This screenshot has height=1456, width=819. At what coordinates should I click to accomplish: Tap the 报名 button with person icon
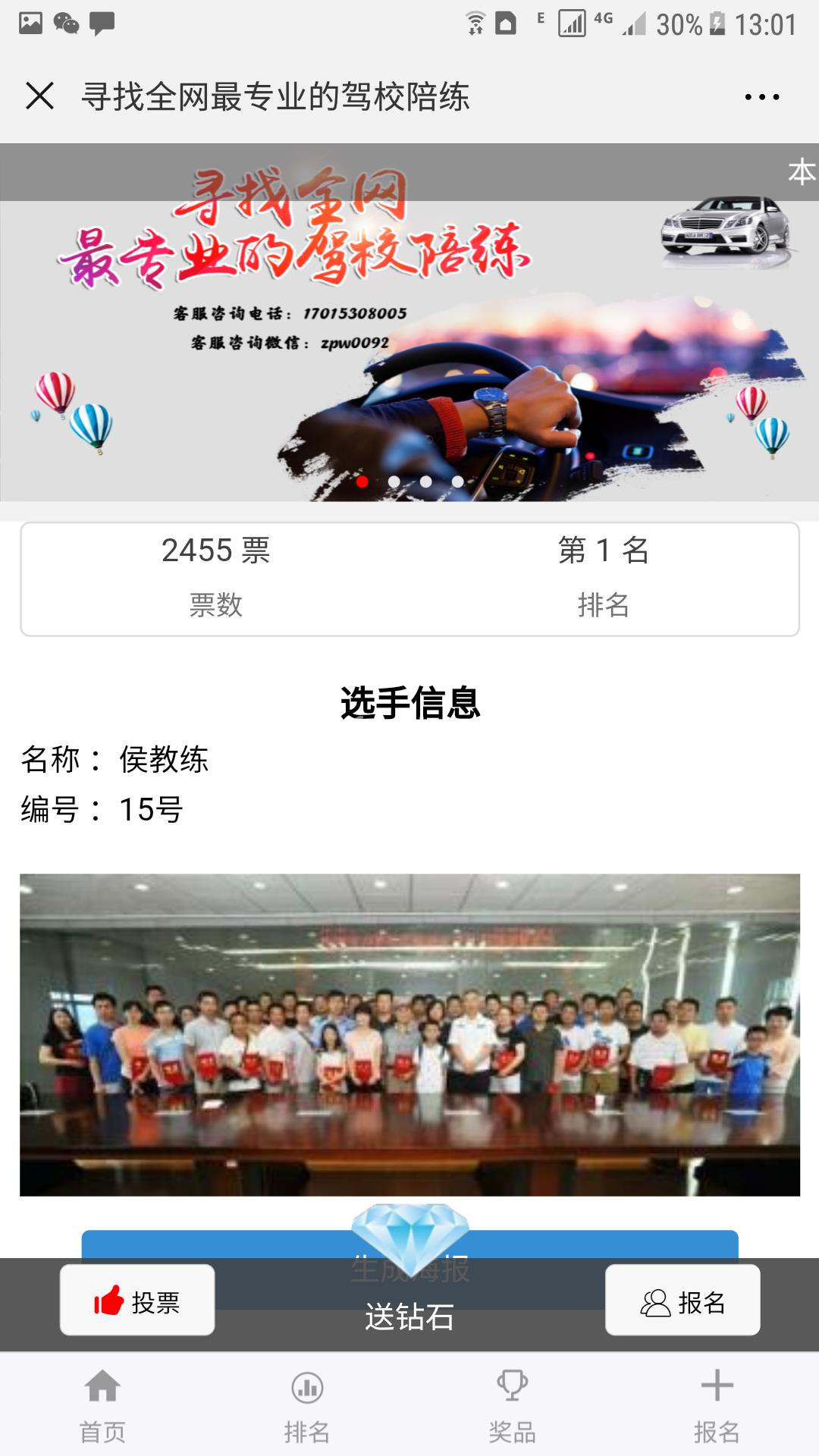[x=682, y=1301]
